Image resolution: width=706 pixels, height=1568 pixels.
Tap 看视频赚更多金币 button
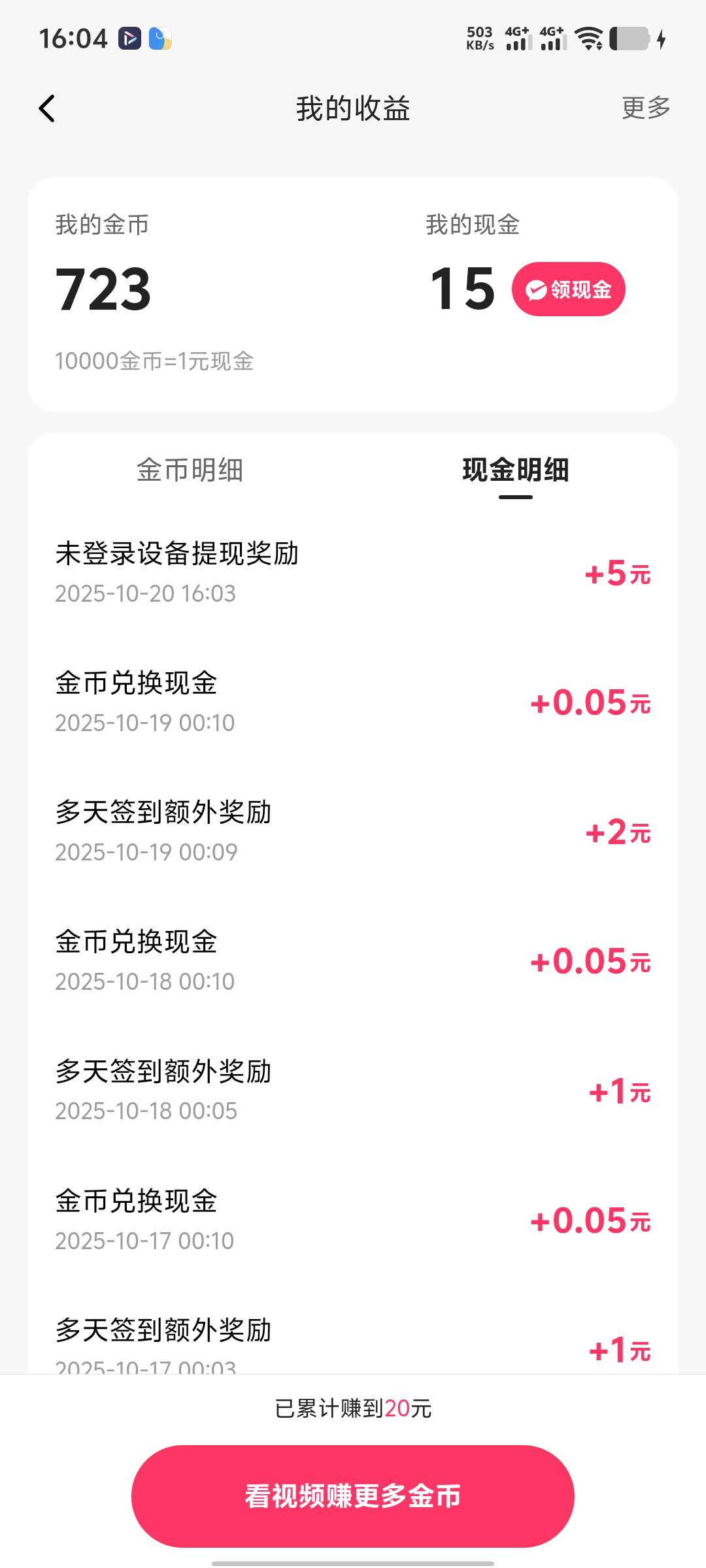(x=353, y=1495)
